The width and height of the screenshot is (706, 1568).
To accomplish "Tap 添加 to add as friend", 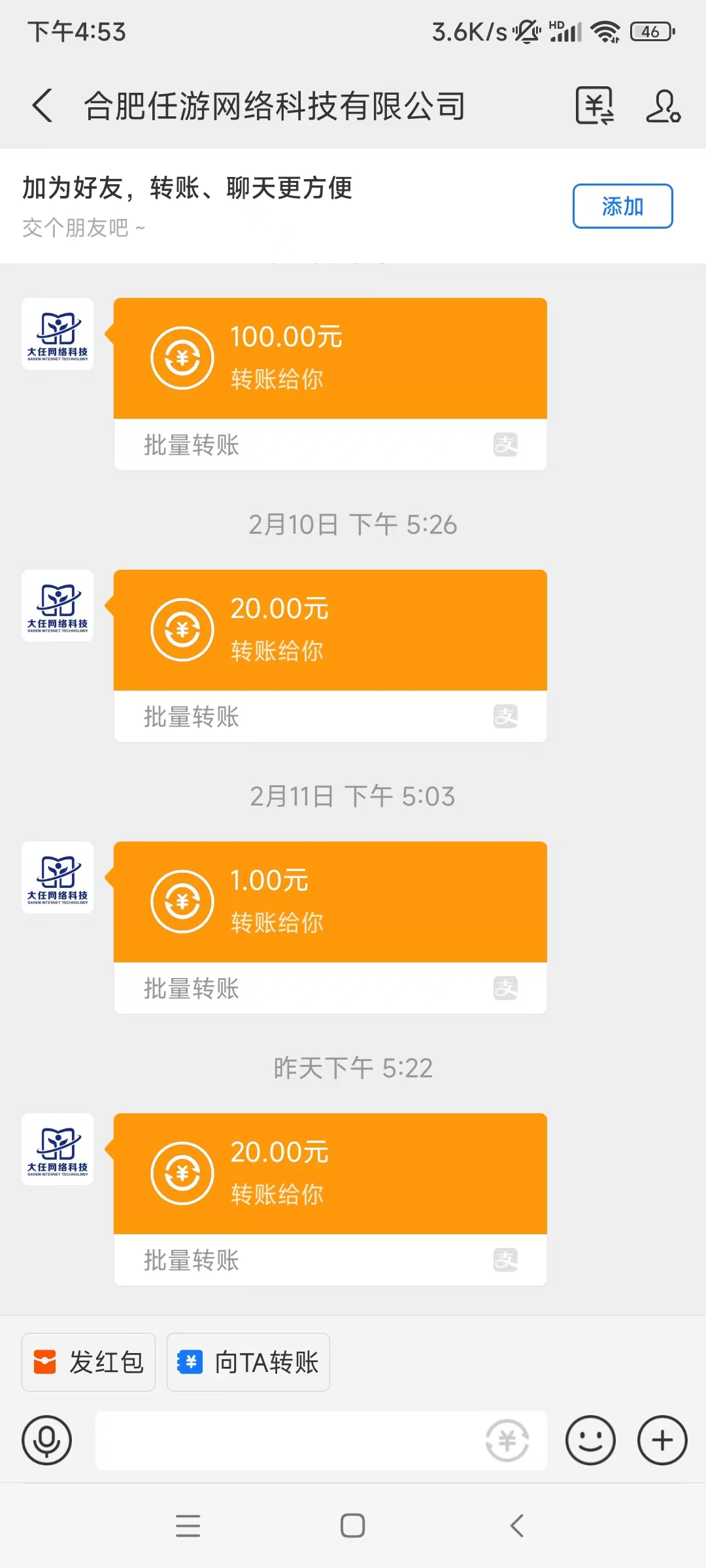I will pos(622,206).
